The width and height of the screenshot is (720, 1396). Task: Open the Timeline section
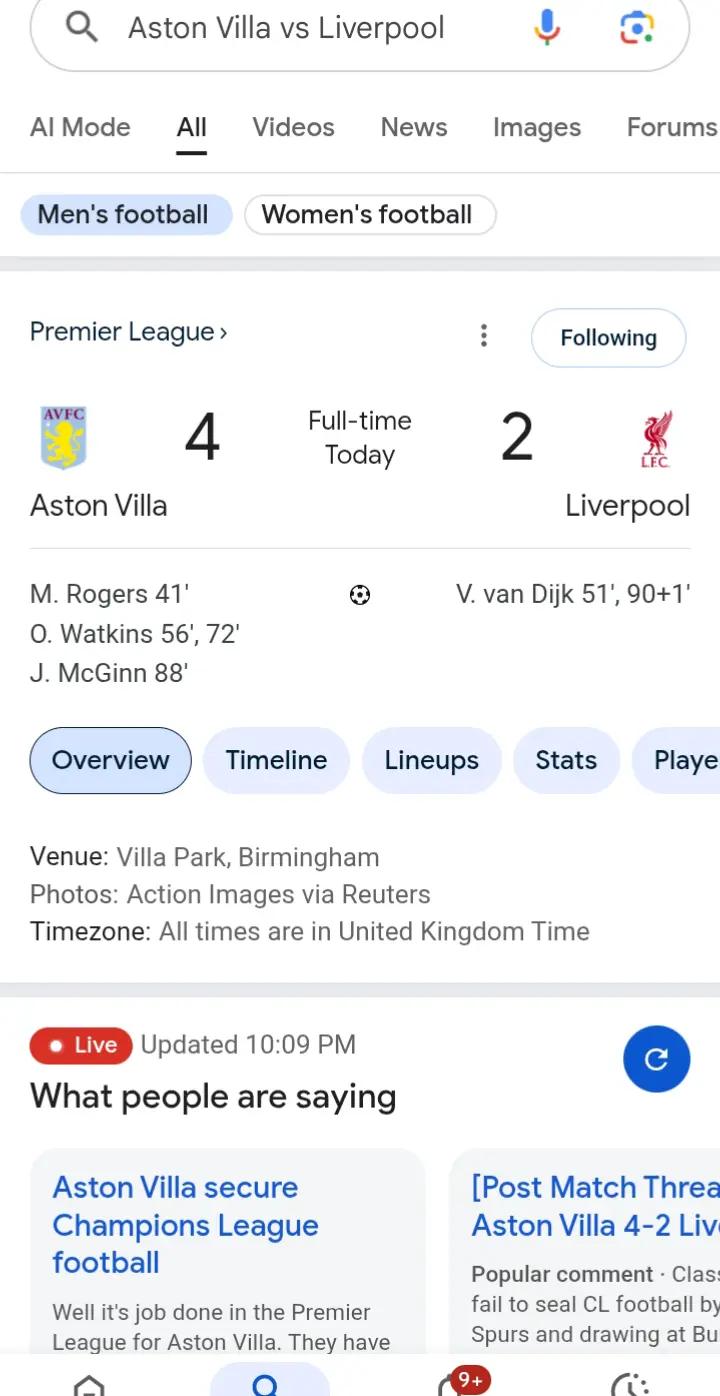(276, 760)
